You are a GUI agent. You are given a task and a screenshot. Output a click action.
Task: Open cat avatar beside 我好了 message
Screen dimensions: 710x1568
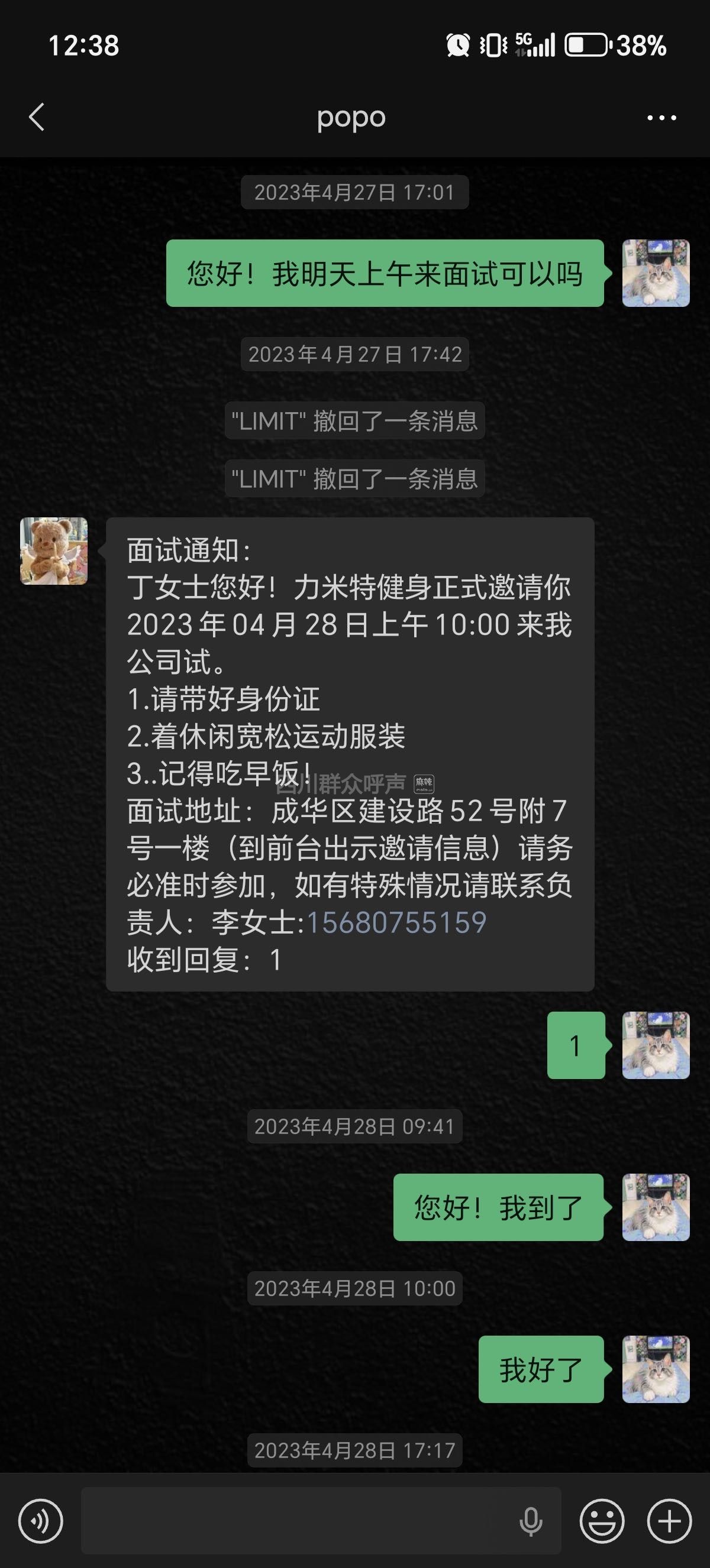click(x=655, y=1369)
